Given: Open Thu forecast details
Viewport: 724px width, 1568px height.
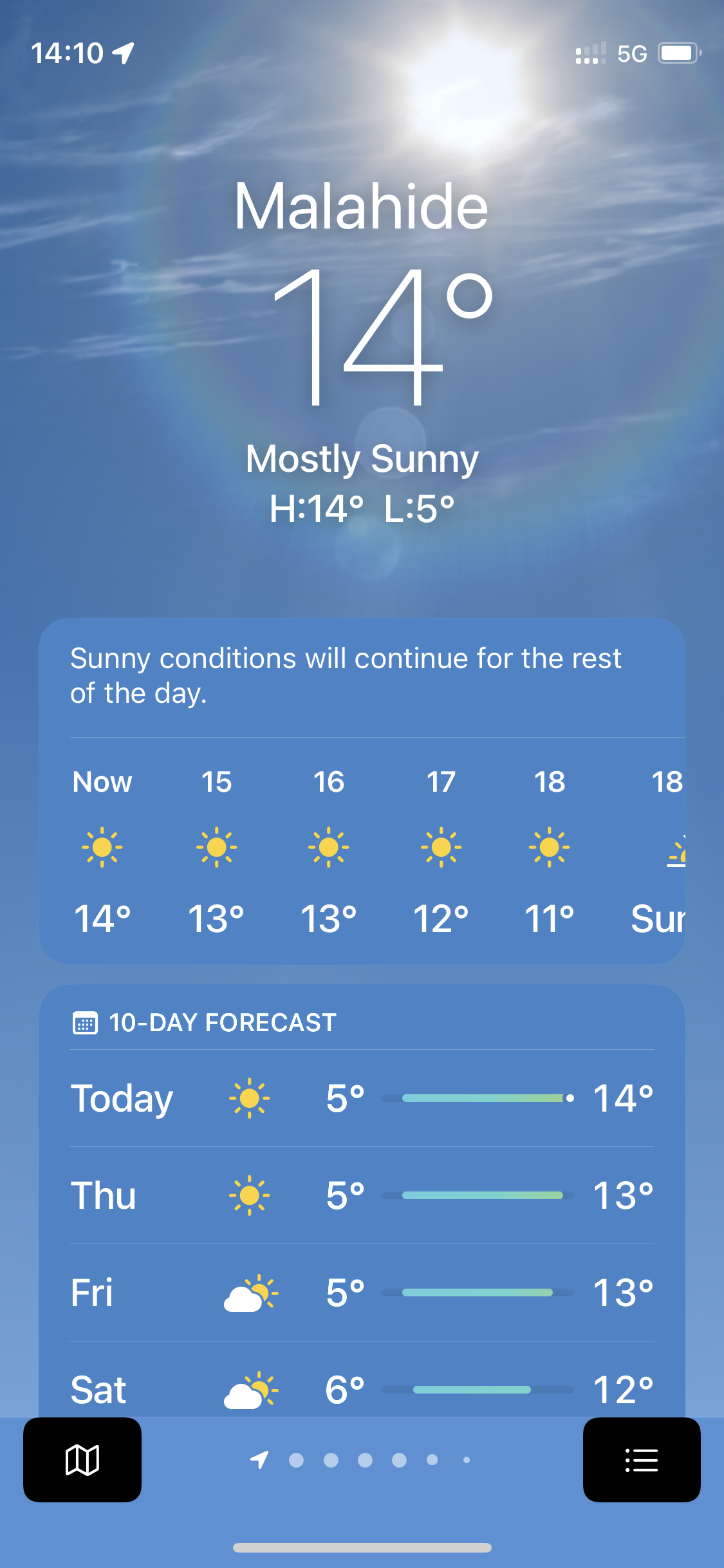Looking at the screenshot, I should [x=362, y=1195].
